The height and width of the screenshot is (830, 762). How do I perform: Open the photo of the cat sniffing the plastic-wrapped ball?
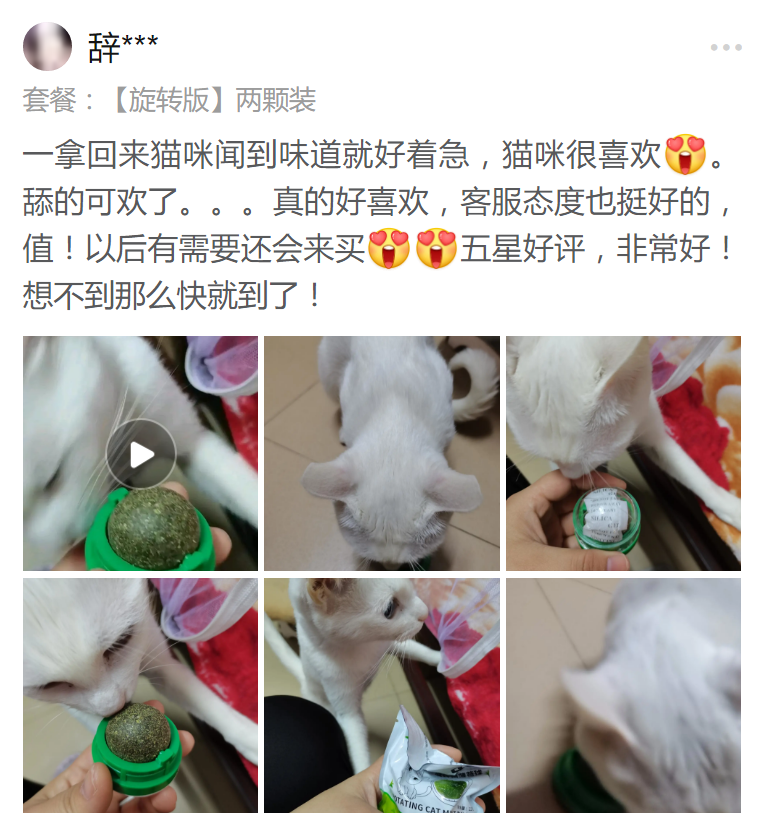[x=623, y=453]
